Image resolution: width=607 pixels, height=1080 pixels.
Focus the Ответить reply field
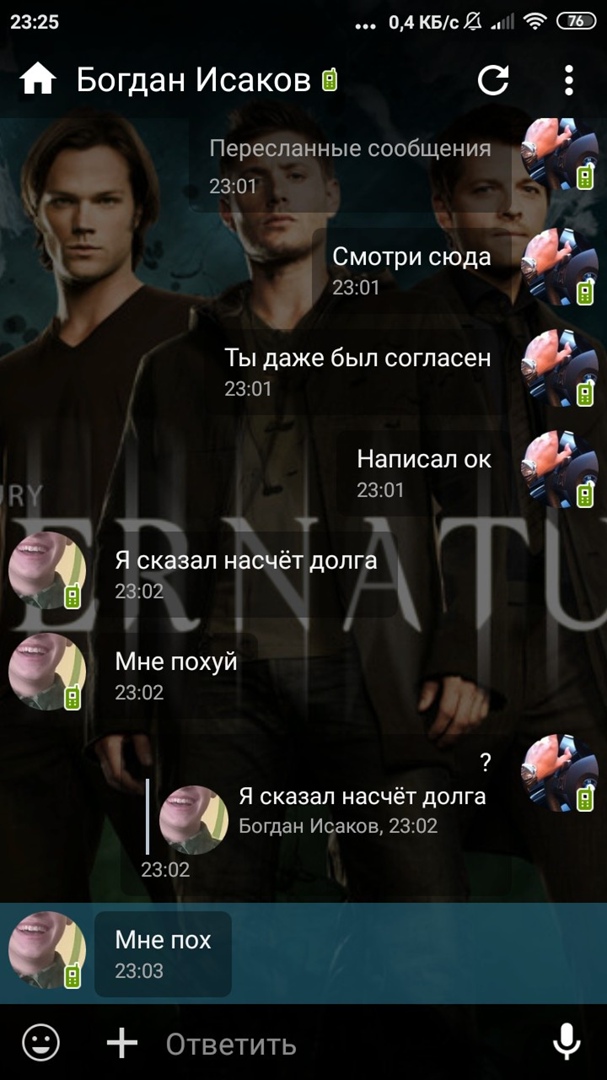coord(340,1044)
